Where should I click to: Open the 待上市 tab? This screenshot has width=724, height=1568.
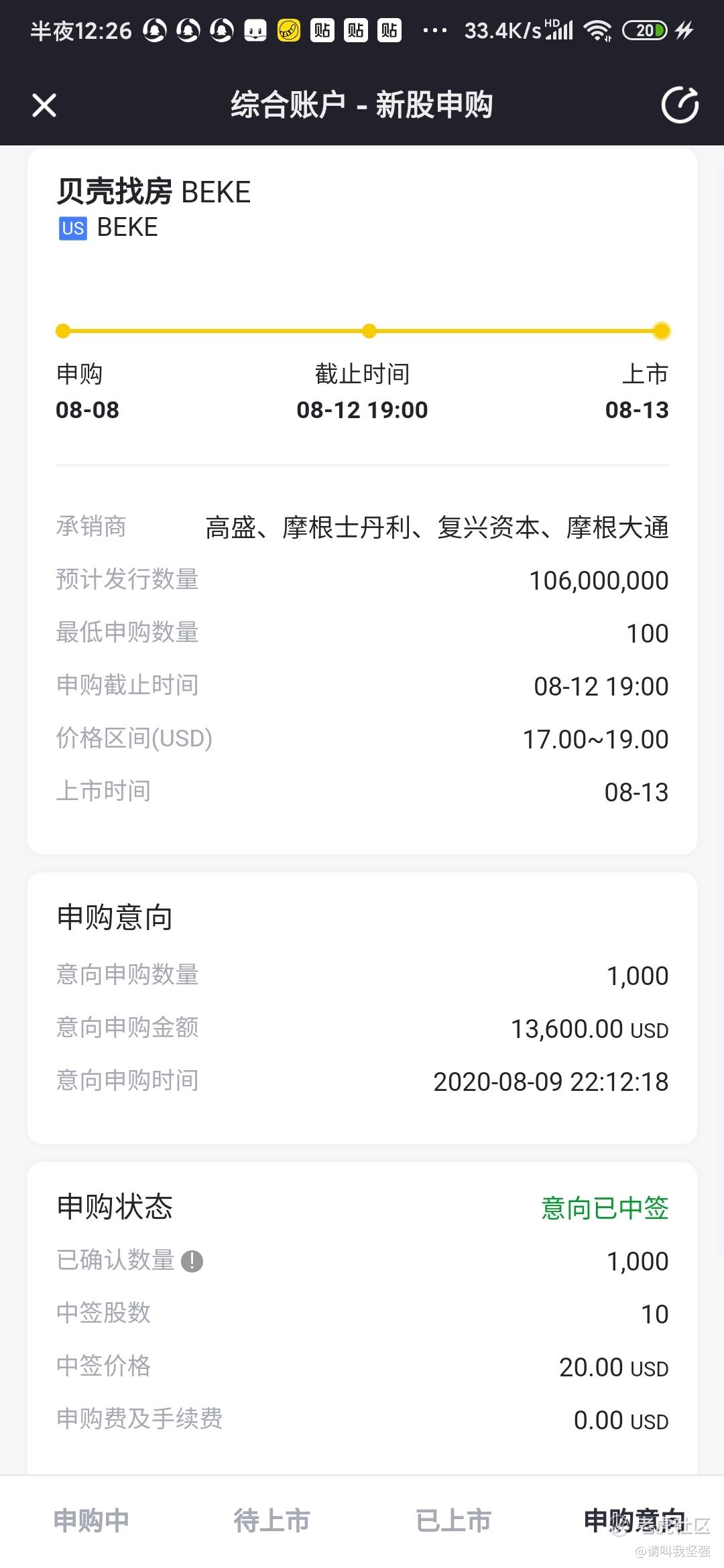click(271, 1520)
